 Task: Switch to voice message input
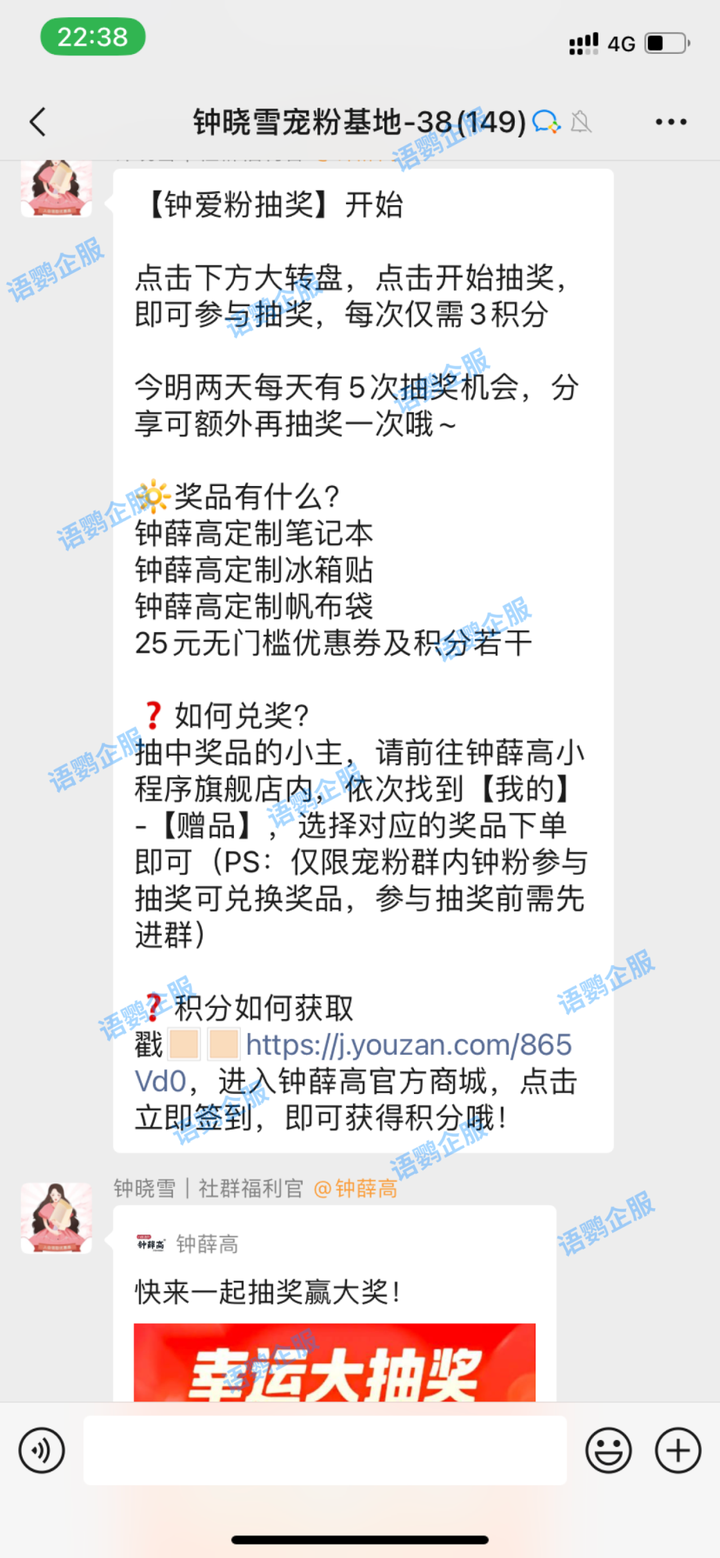tap(41, 1450)
